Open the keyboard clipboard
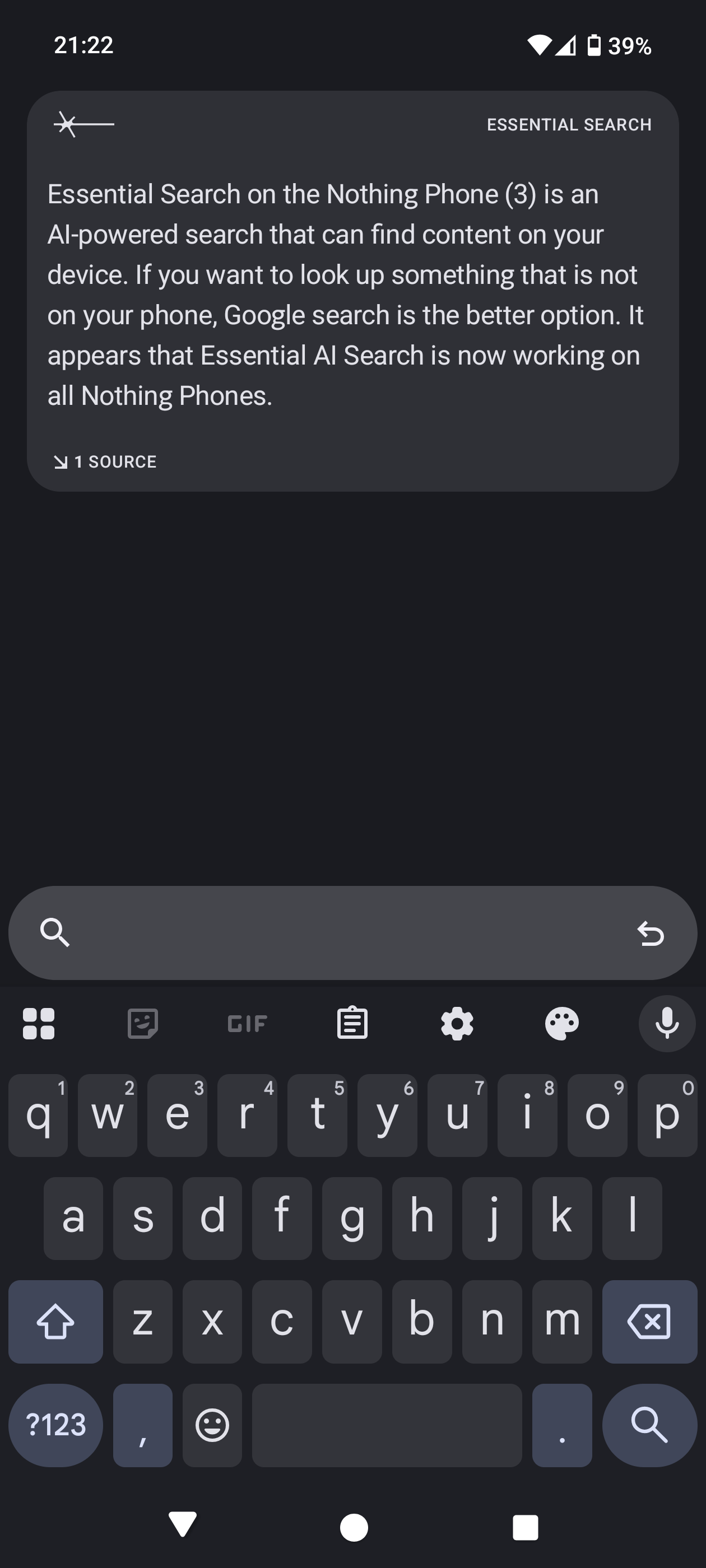The image size is (706, 1568). tap(352, 1024)
